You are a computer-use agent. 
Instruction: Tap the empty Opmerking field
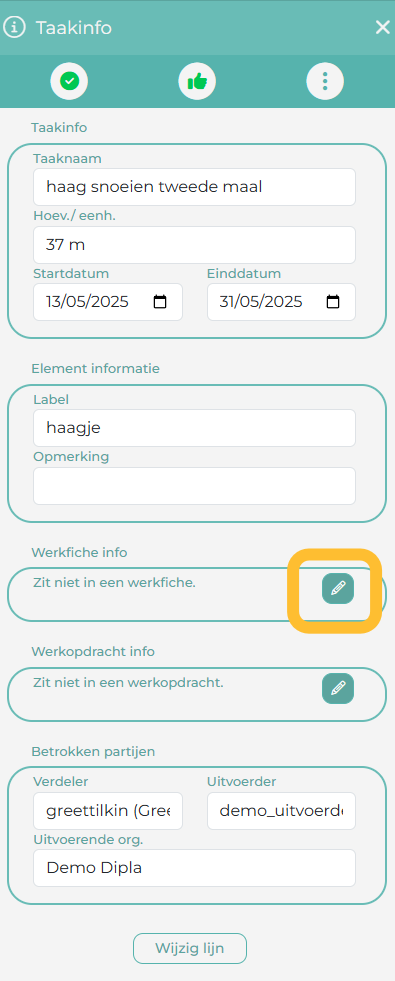tap(194, 486)
